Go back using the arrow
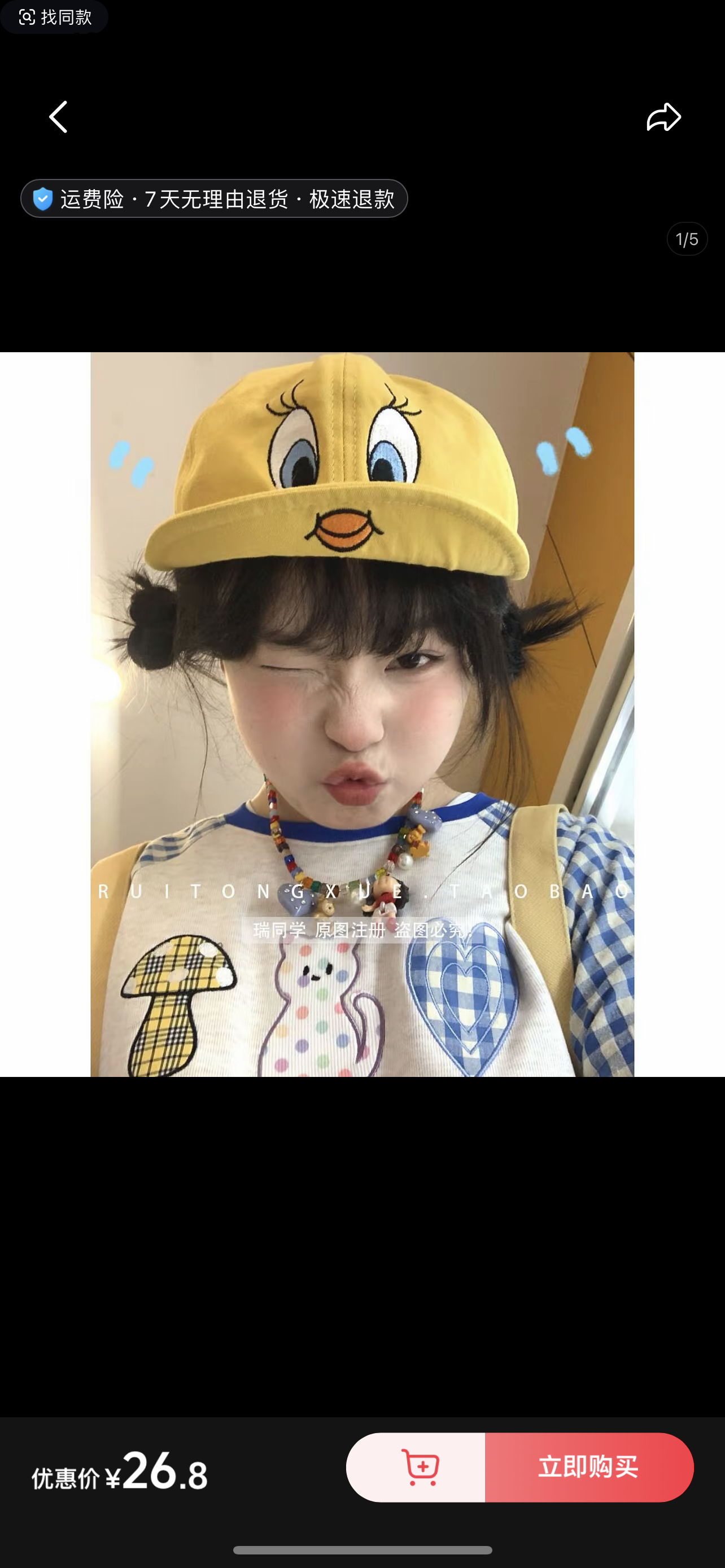The height and width of the screenshot is (1568, 725). point(58,117)
